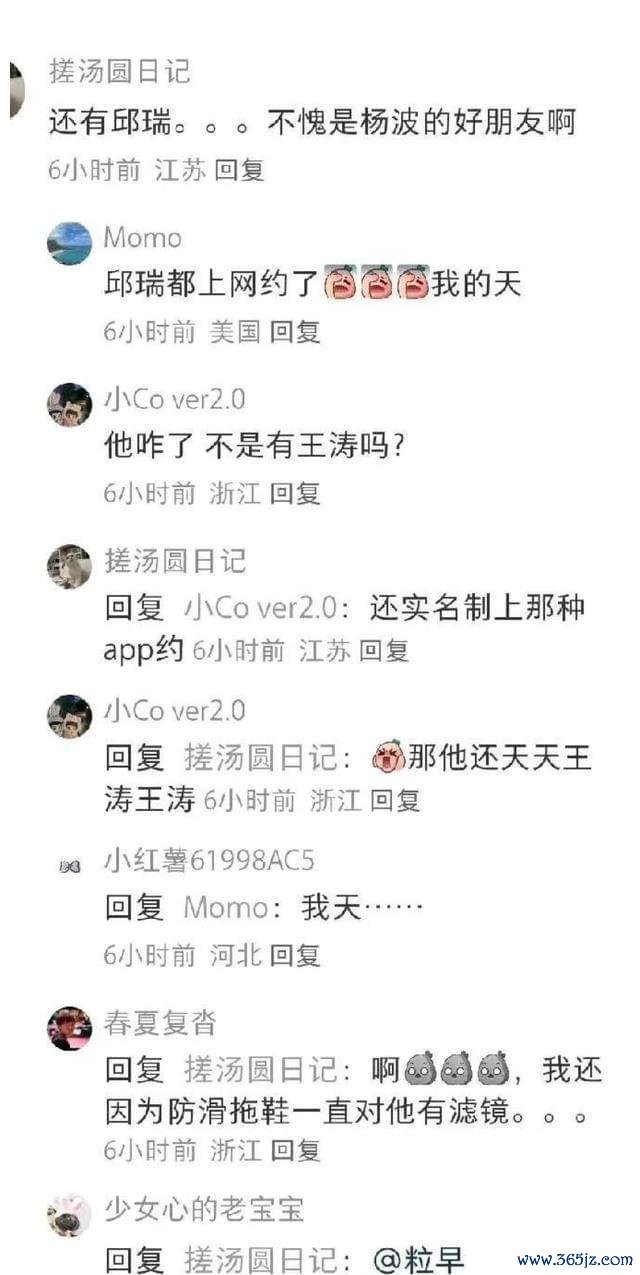640x1275 pixels.
Task: Reply to 搓汤圆日记's 实名制 app comment
Action: click(x=384, y=651)
